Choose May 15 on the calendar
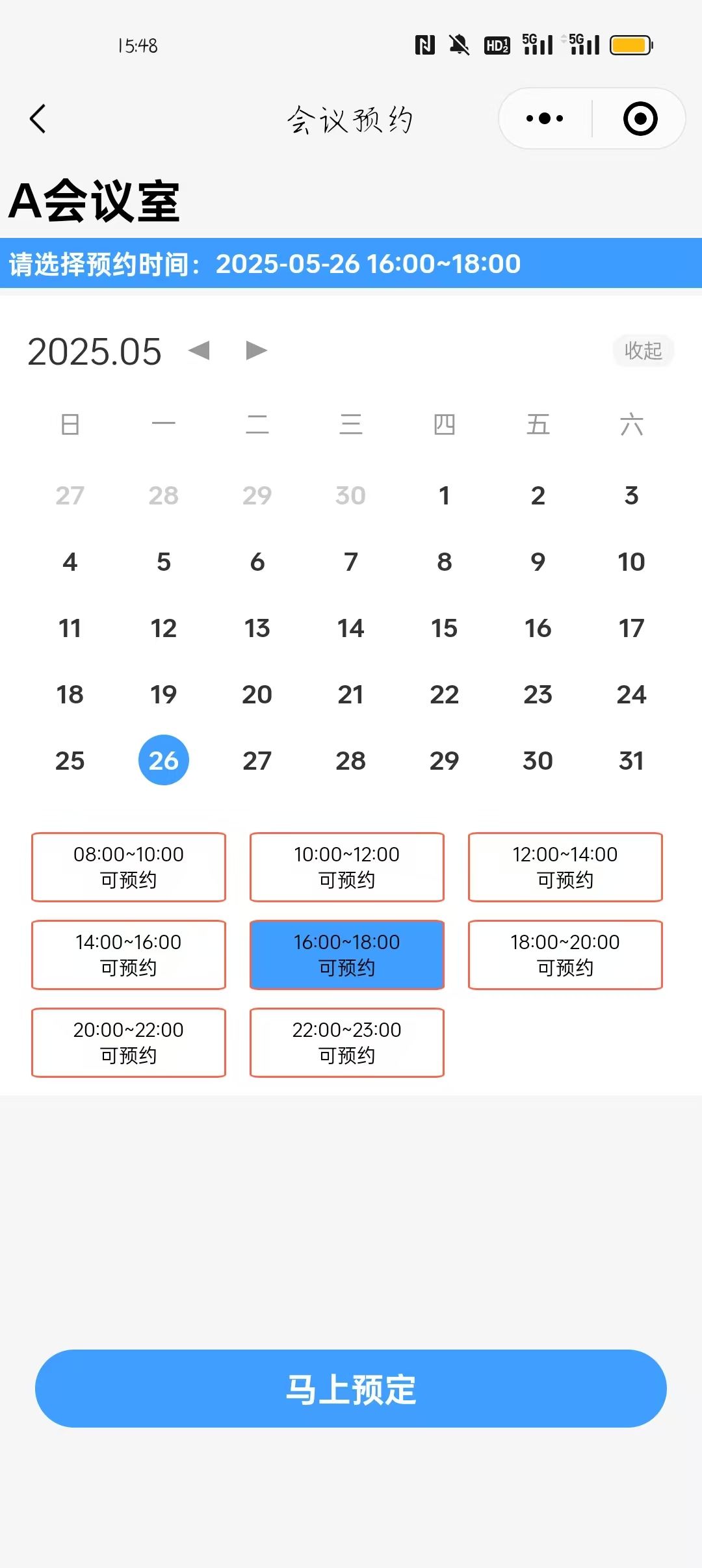The image size is (702, 1568). [444, 628]
